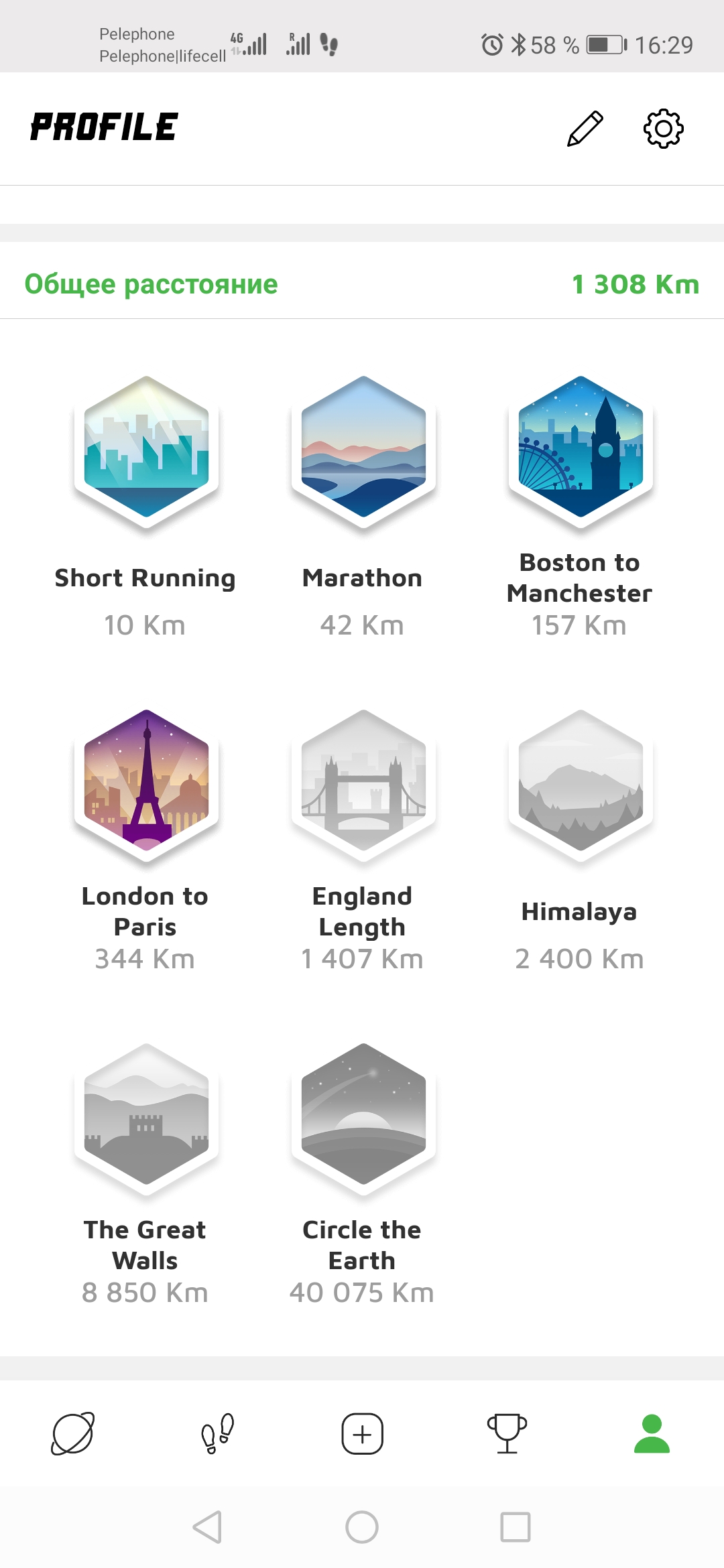Select the green profile icon

coord(652,1433)
